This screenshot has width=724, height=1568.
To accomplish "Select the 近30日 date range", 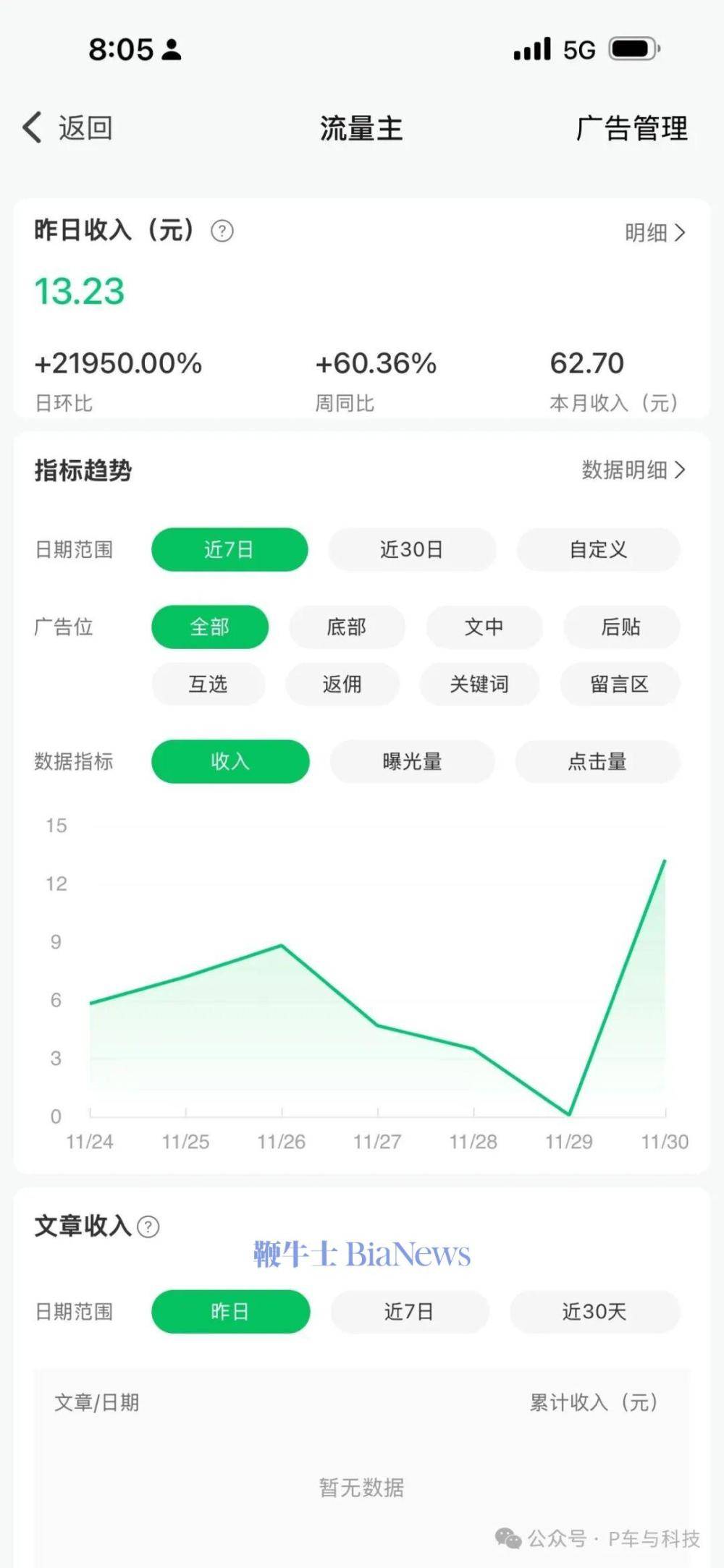I will pyautogui.click(x=411, y=550).
